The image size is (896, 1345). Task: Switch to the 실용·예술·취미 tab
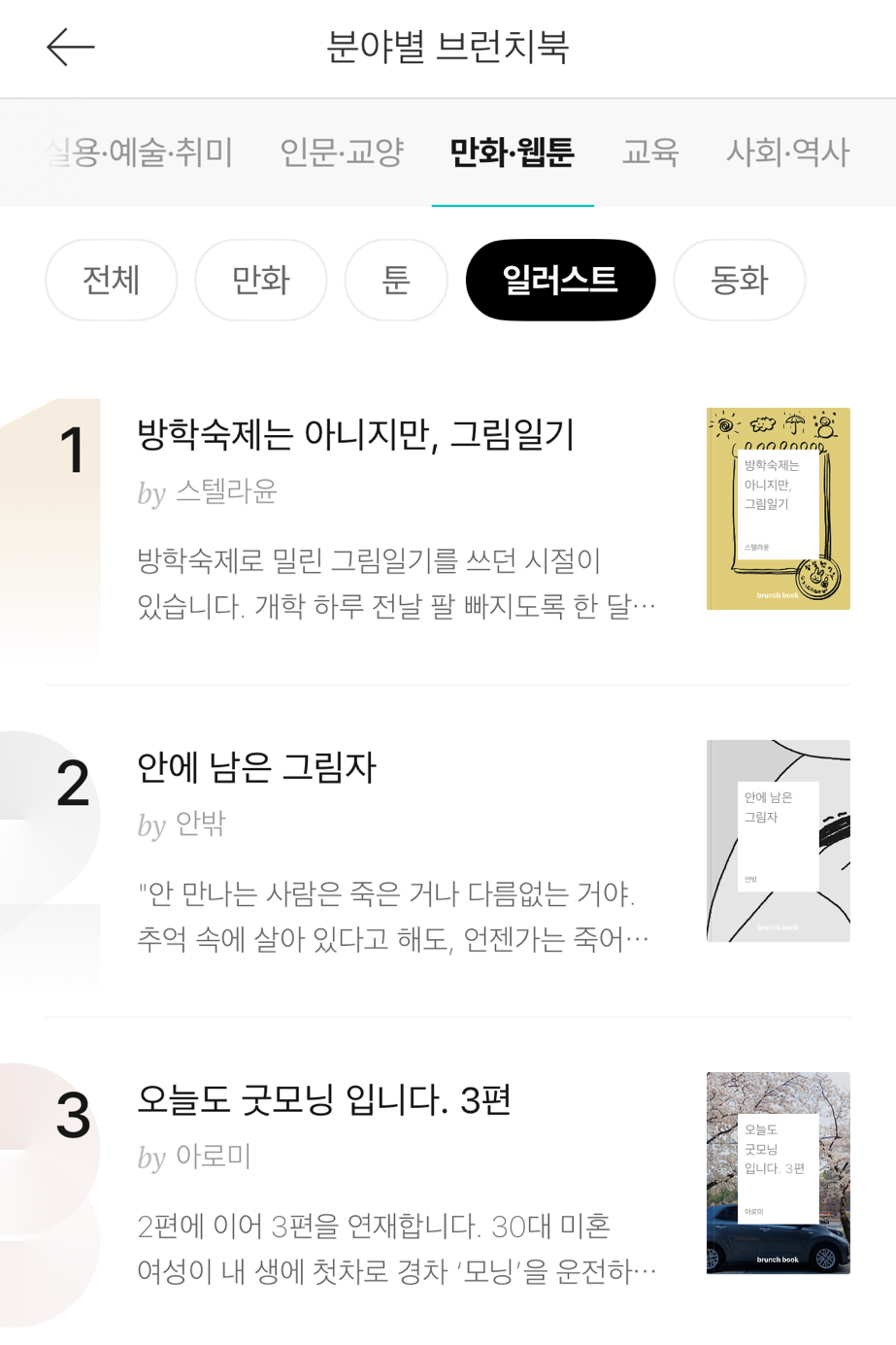coord(139,152)
